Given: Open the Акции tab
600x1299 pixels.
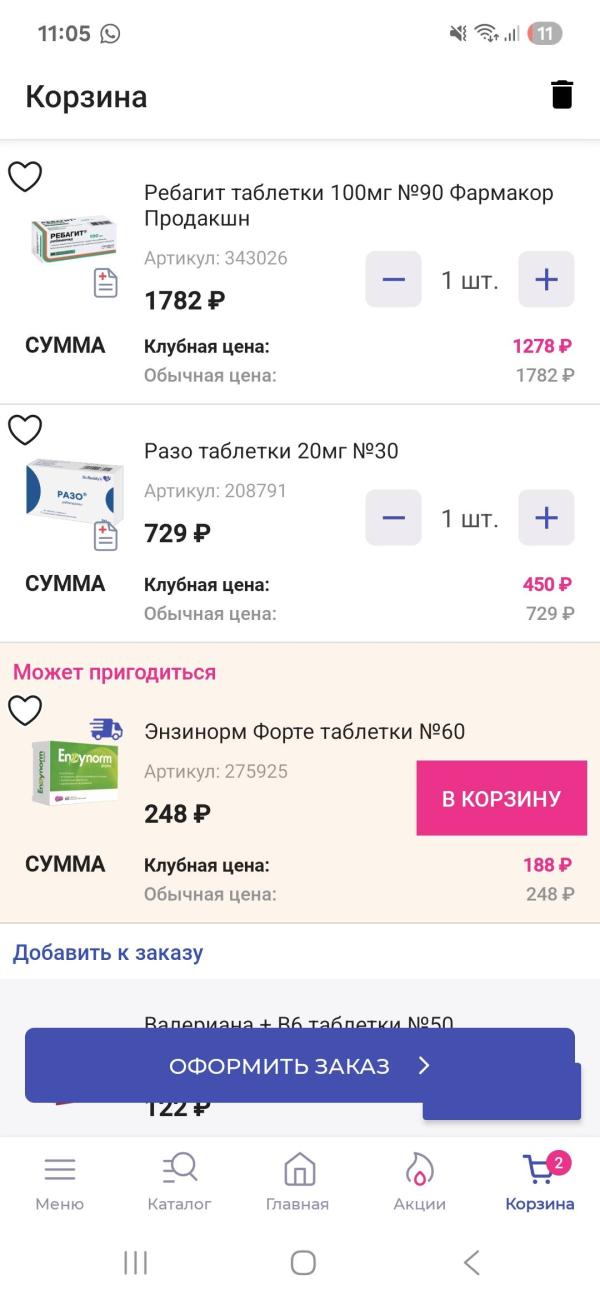Looking at the screenshot, I should [x=419, y=1182].
